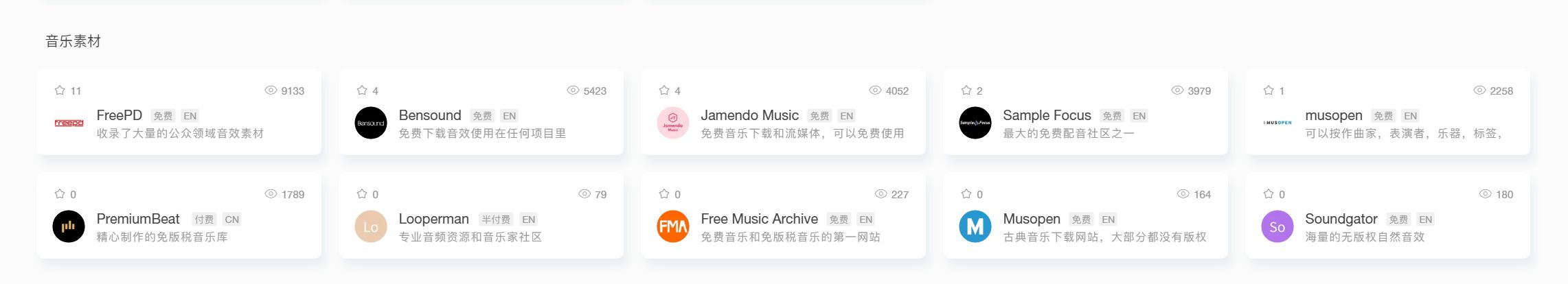Tap the star on Jamendo Music card

(664, 91)
